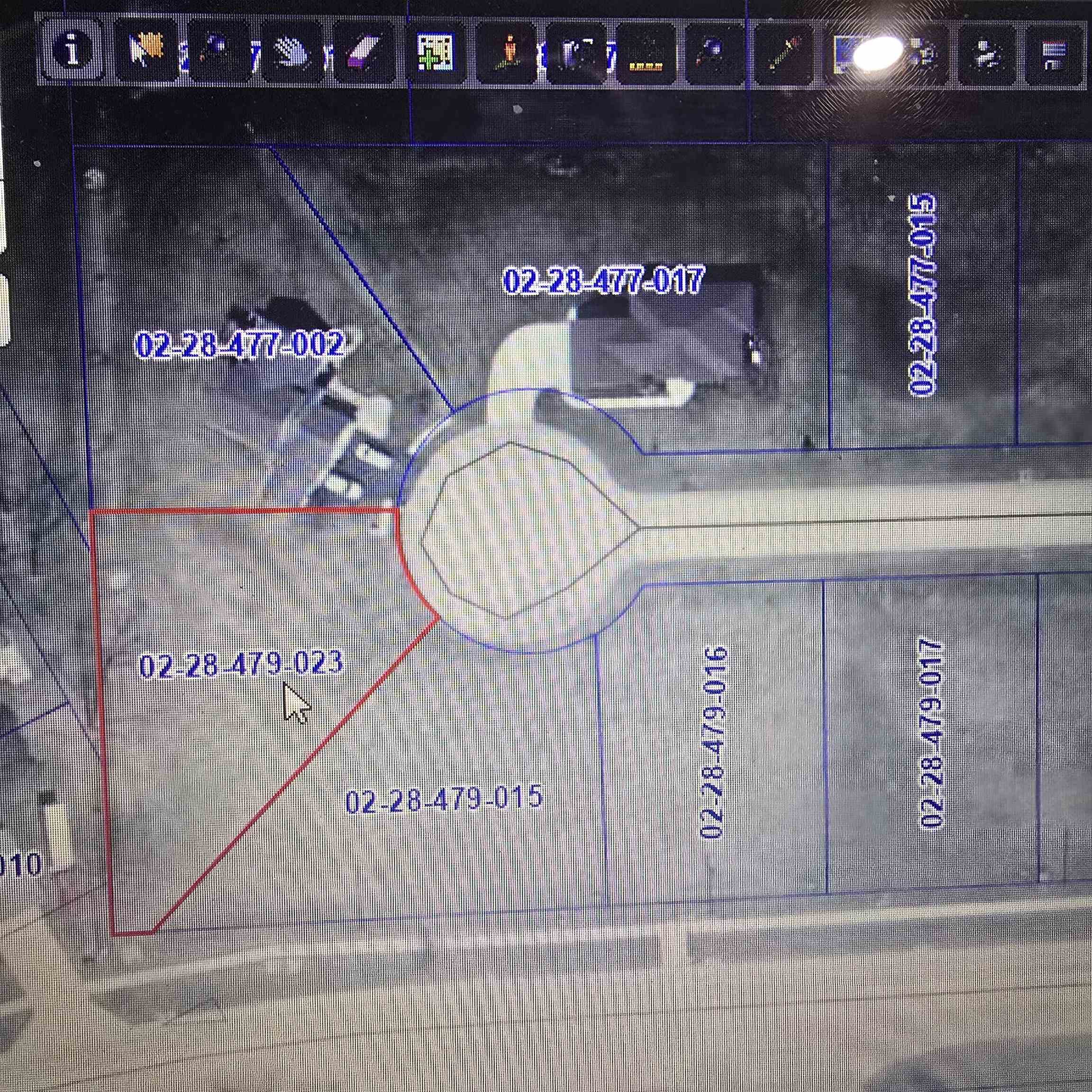1092x1092 pixels.
Task: Activate the identify info tool
Action: point(72,51)
